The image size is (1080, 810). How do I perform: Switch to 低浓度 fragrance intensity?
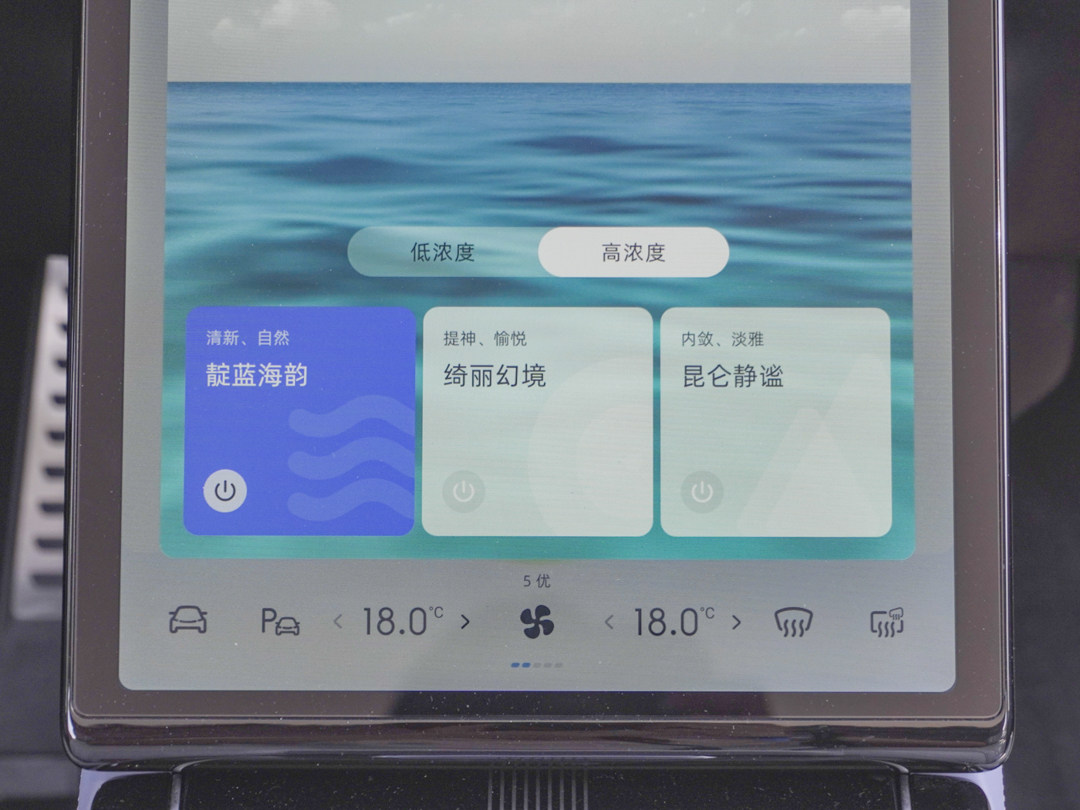pos(442,253)
